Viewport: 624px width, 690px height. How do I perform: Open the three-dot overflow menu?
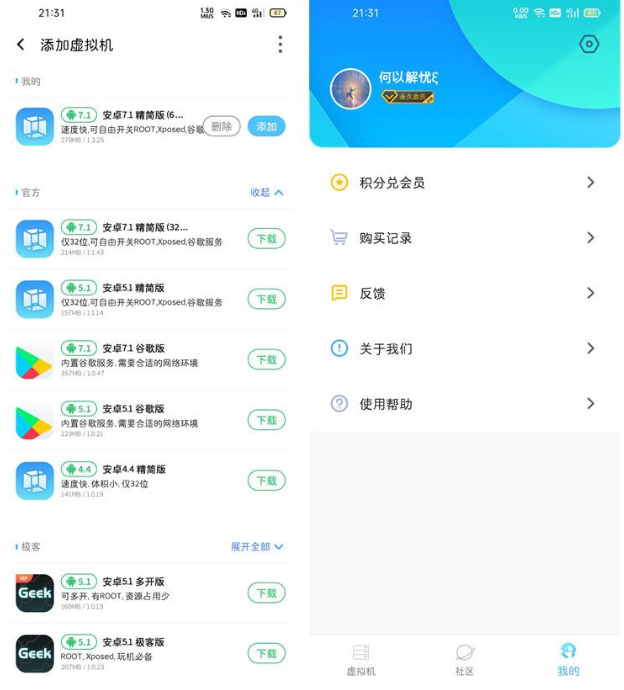[280, 45]
